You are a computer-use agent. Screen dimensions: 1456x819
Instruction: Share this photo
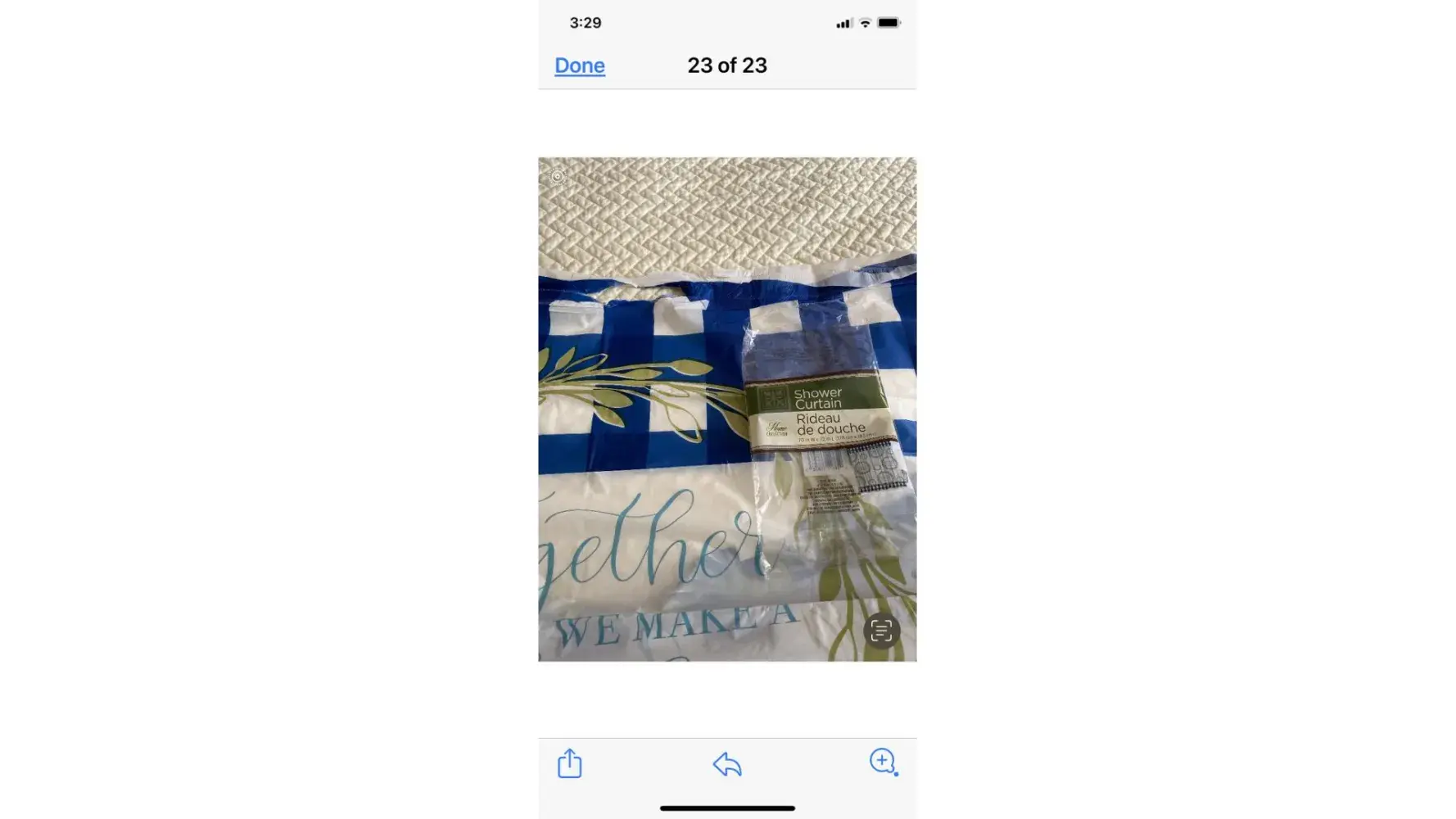(570, 763)
